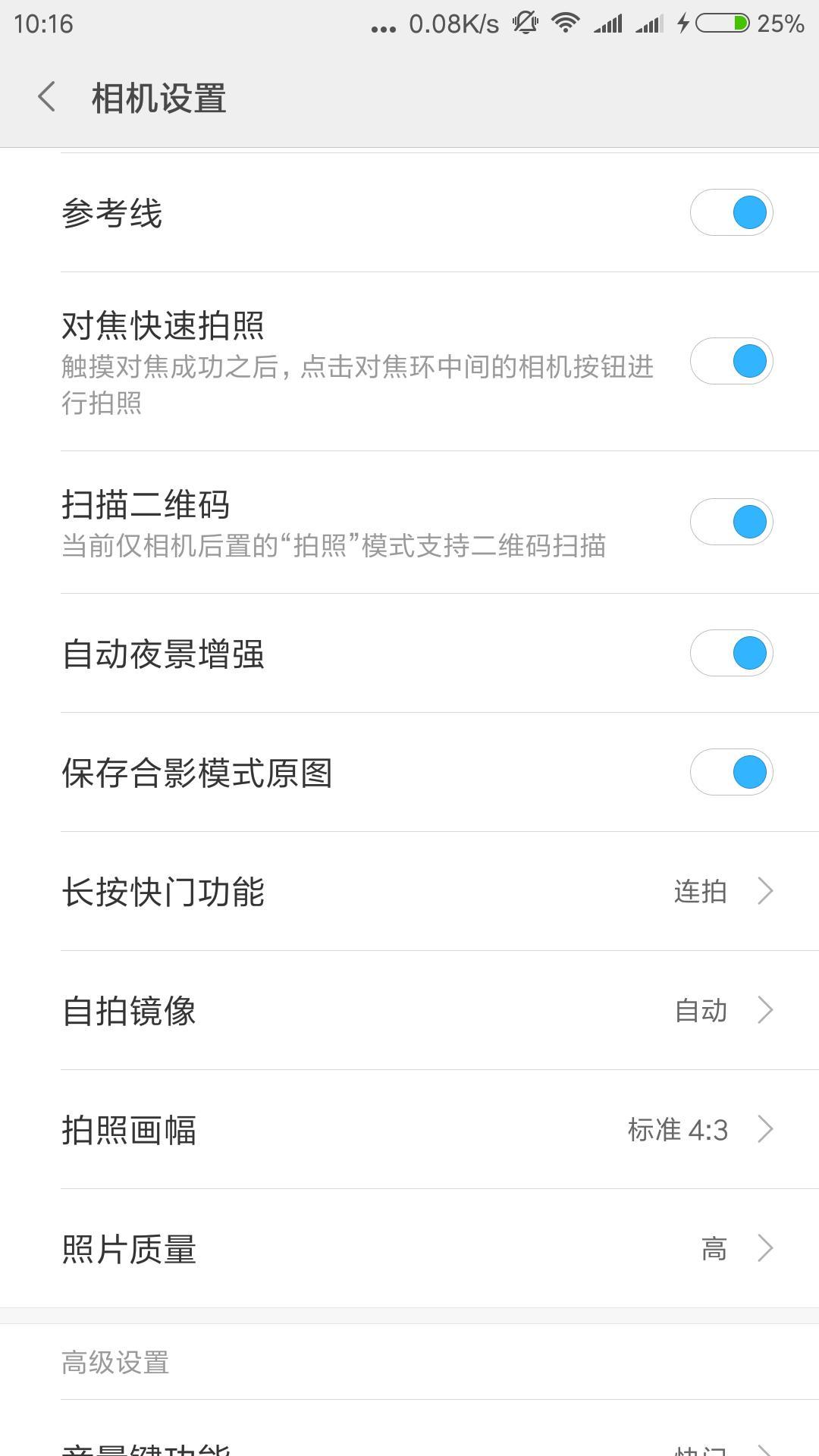Click the mute/vibrate icon in status bar

pos(525,23)
